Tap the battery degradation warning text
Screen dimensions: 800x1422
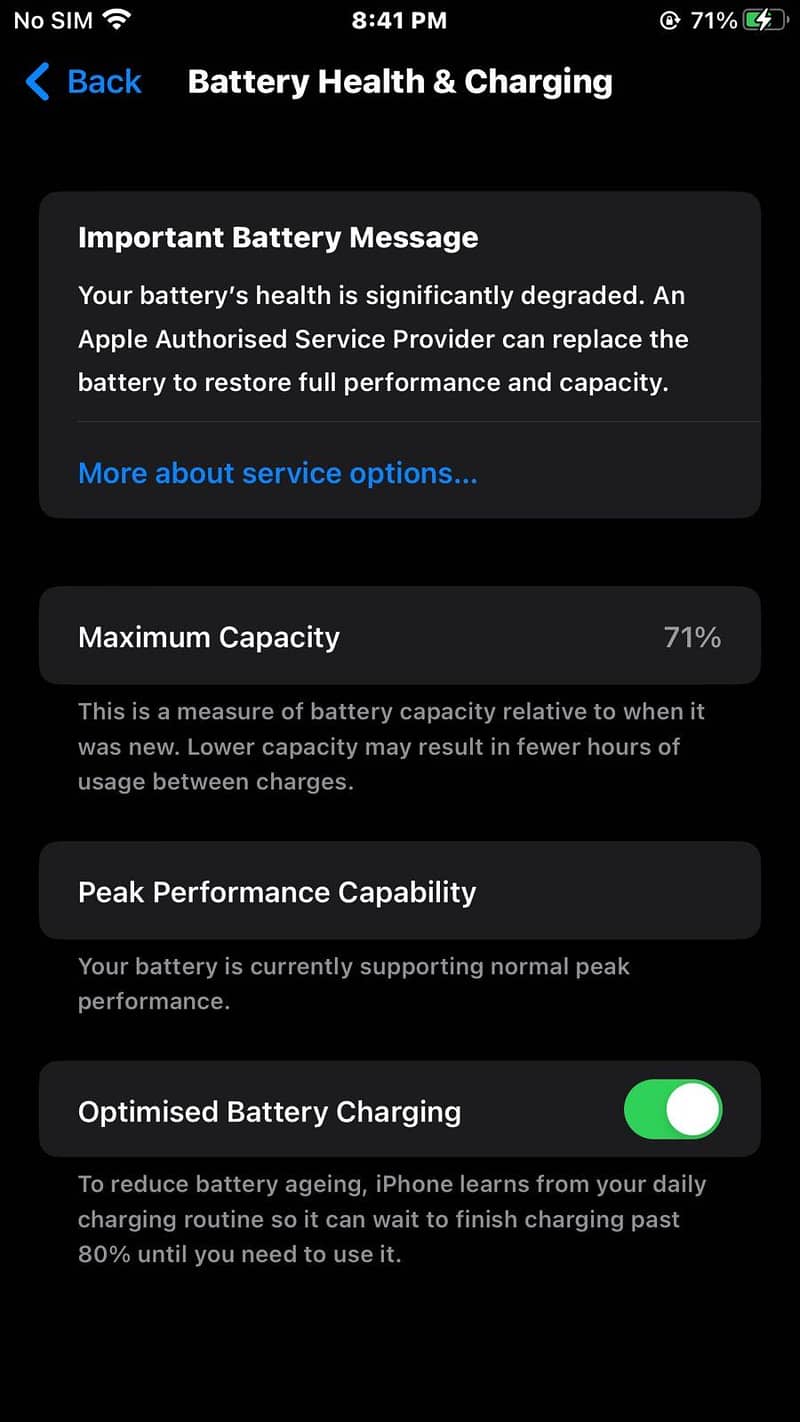(383, 339)
